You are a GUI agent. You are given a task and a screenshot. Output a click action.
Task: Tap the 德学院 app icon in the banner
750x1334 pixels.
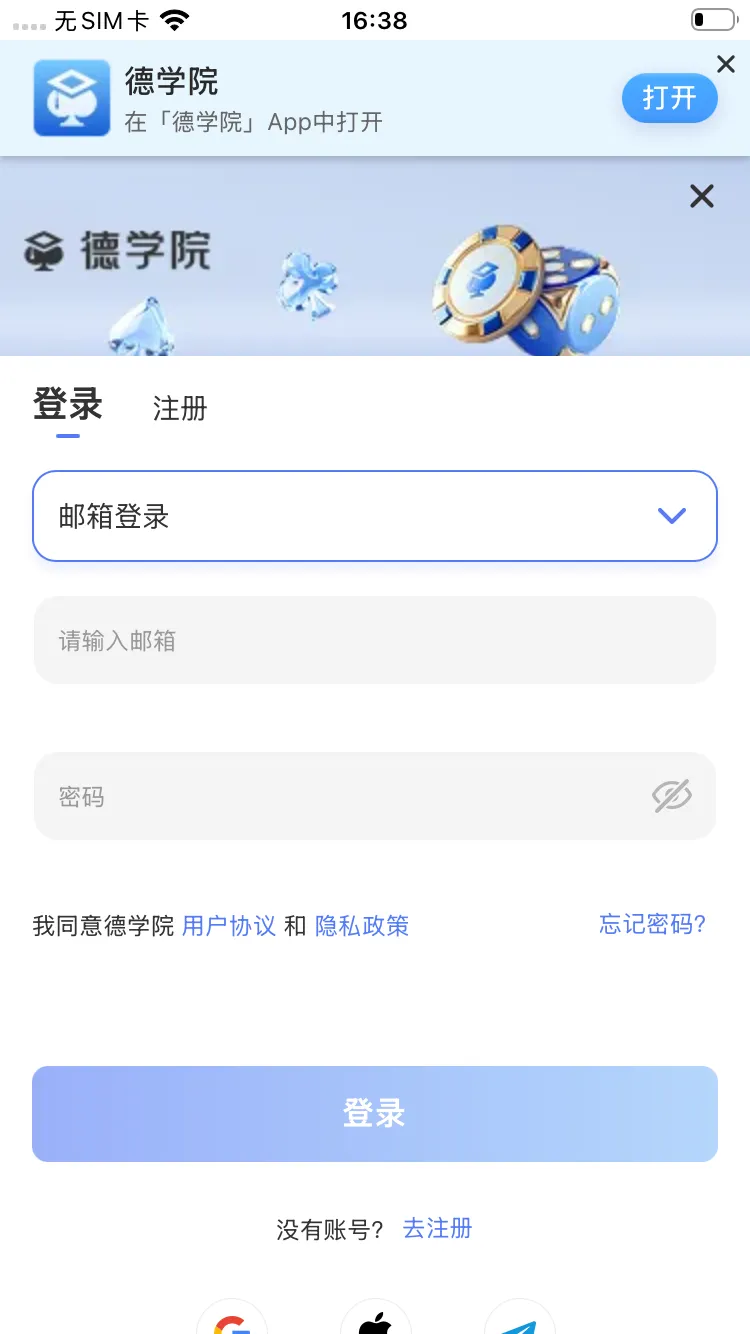coord(71,98)
